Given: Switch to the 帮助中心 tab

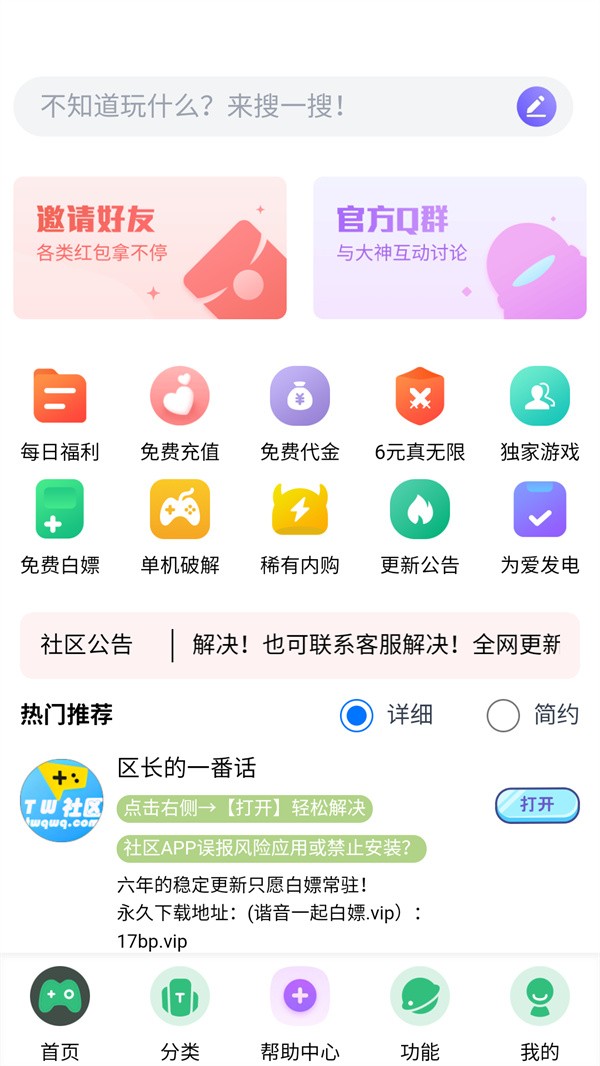Looking at the screenshot, I should [x=300, y=1010].
